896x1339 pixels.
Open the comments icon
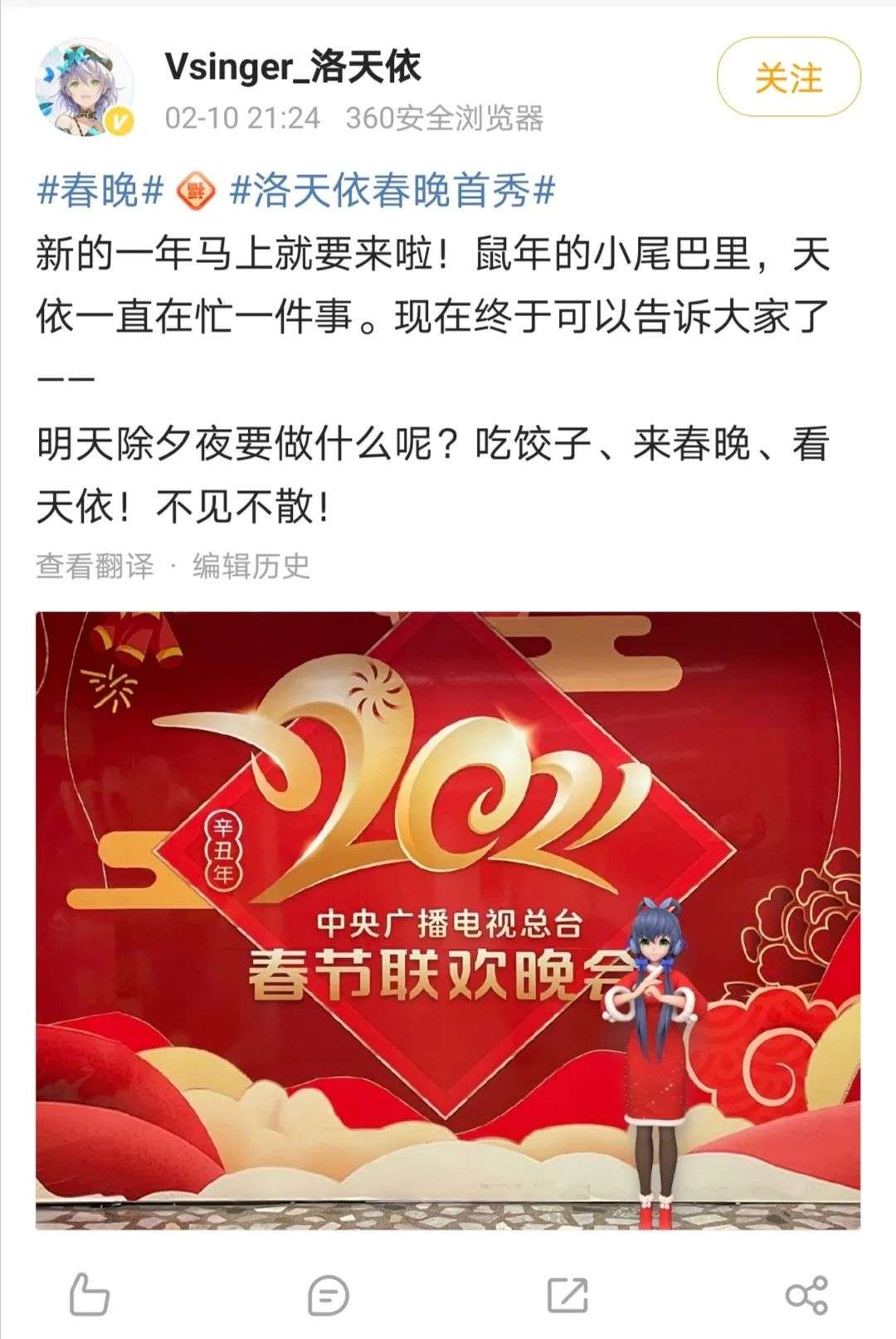pos(329,1296)
